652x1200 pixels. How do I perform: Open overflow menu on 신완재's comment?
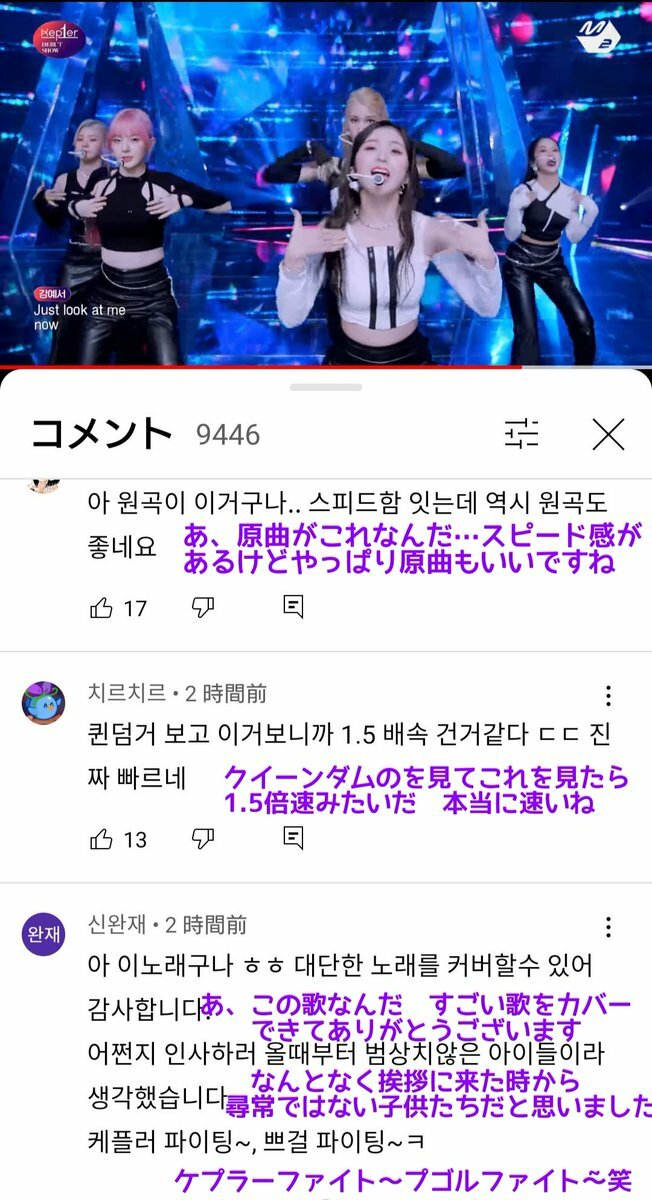(x=607, y=928)
